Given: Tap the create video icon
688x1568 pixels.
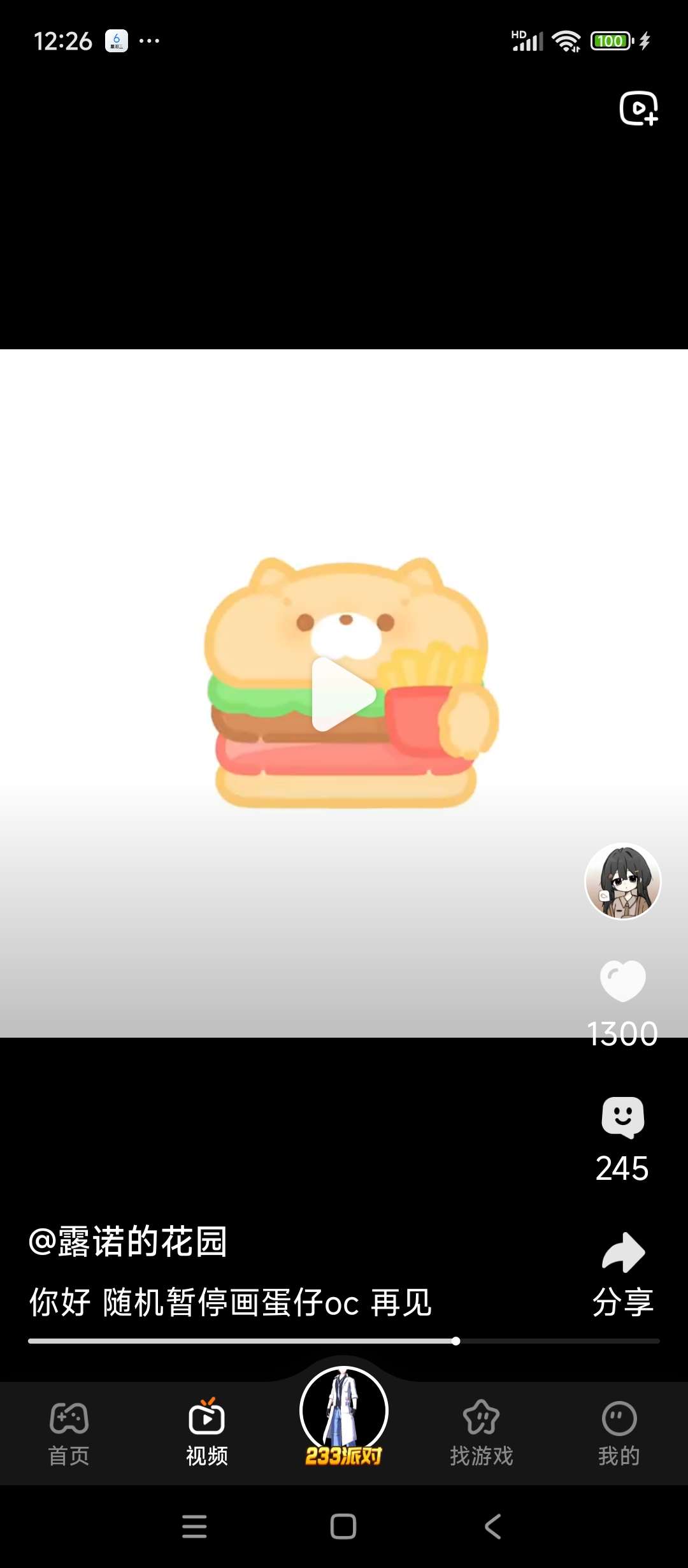Looking at the screenshot, I should tap(638, 108).
